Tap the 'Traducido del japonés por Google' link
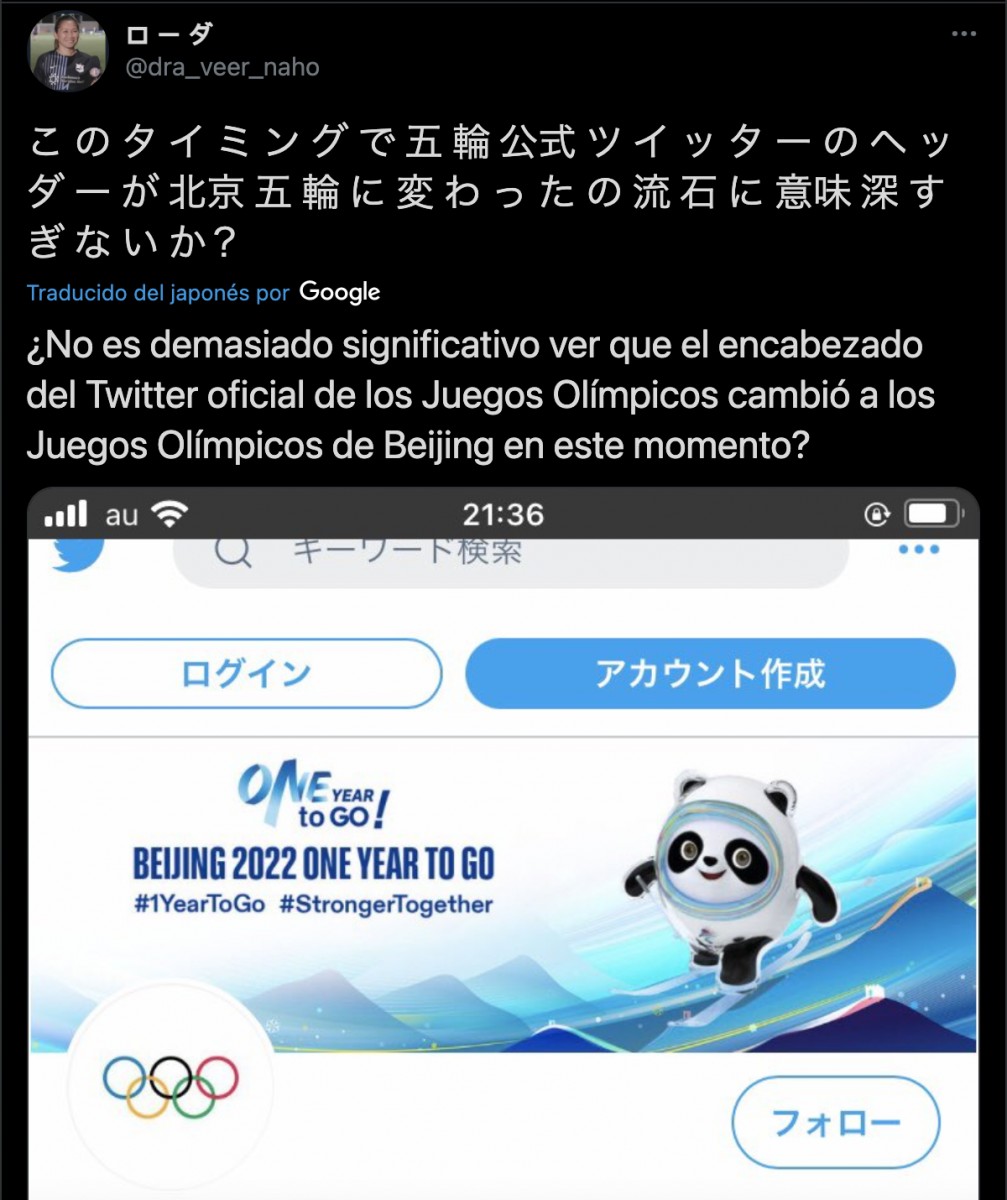This screenshot has width=1007, height=1200. pos(203,293)
